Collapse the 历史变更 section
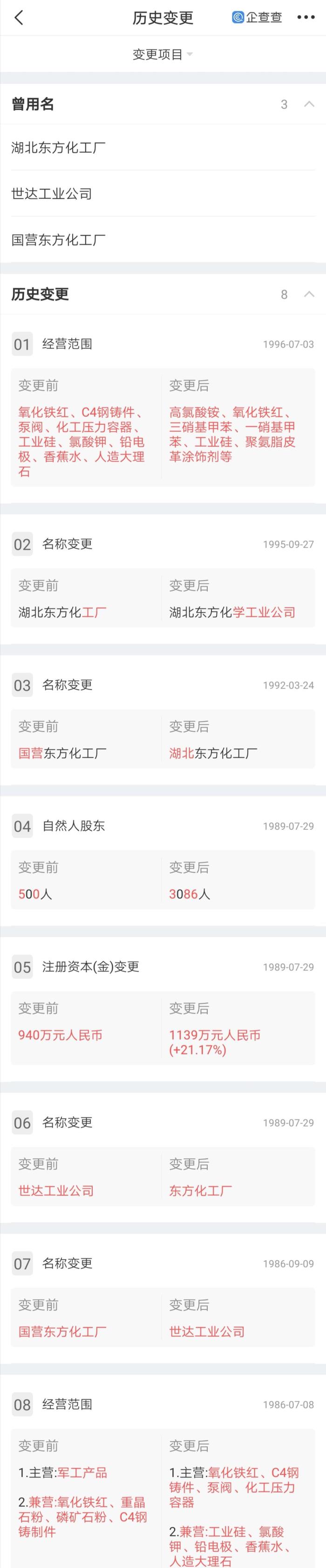 (x=309, y=294)
